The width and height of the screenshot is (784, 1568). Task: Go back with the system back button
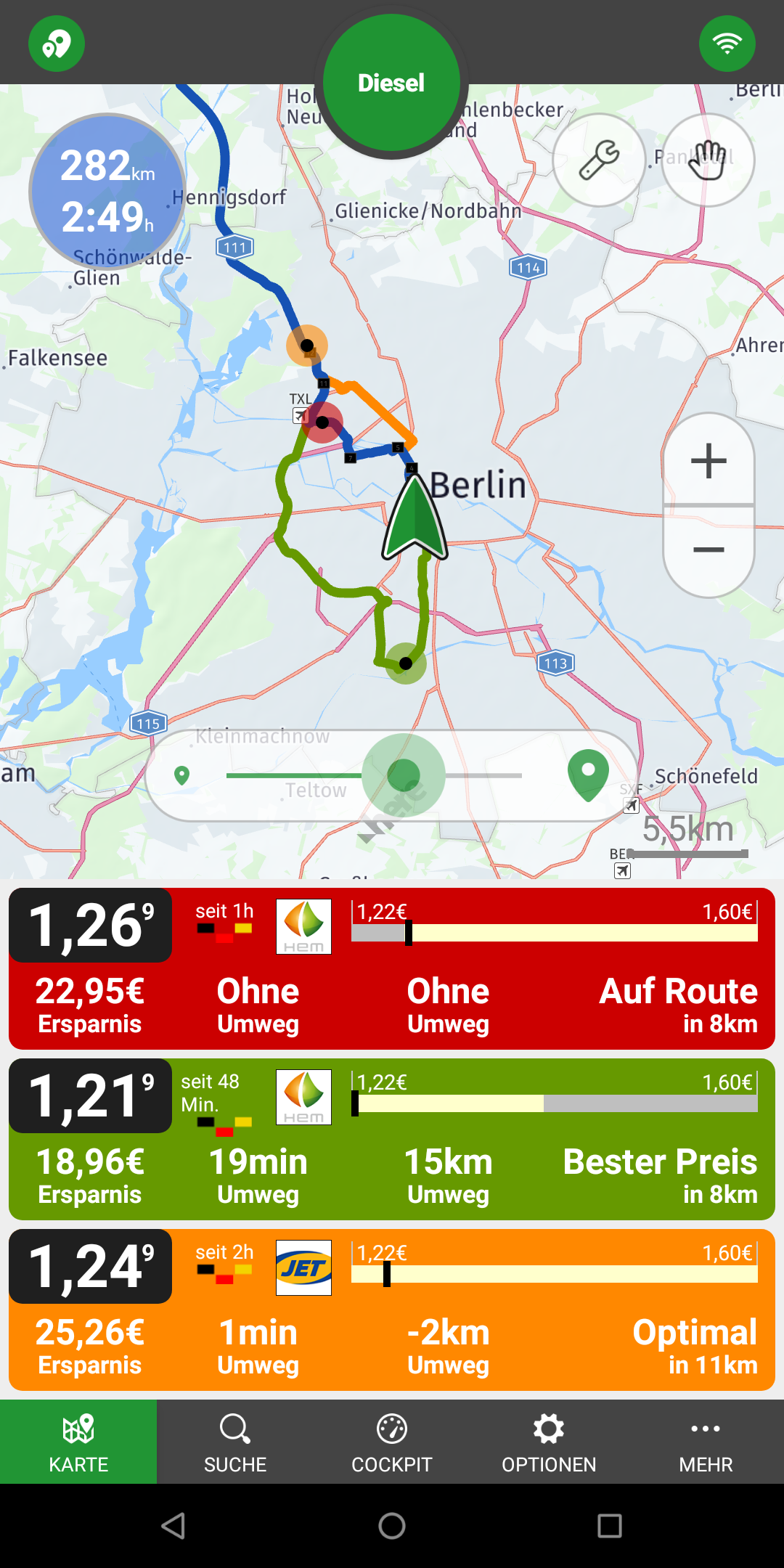[x=173, y=1526]
